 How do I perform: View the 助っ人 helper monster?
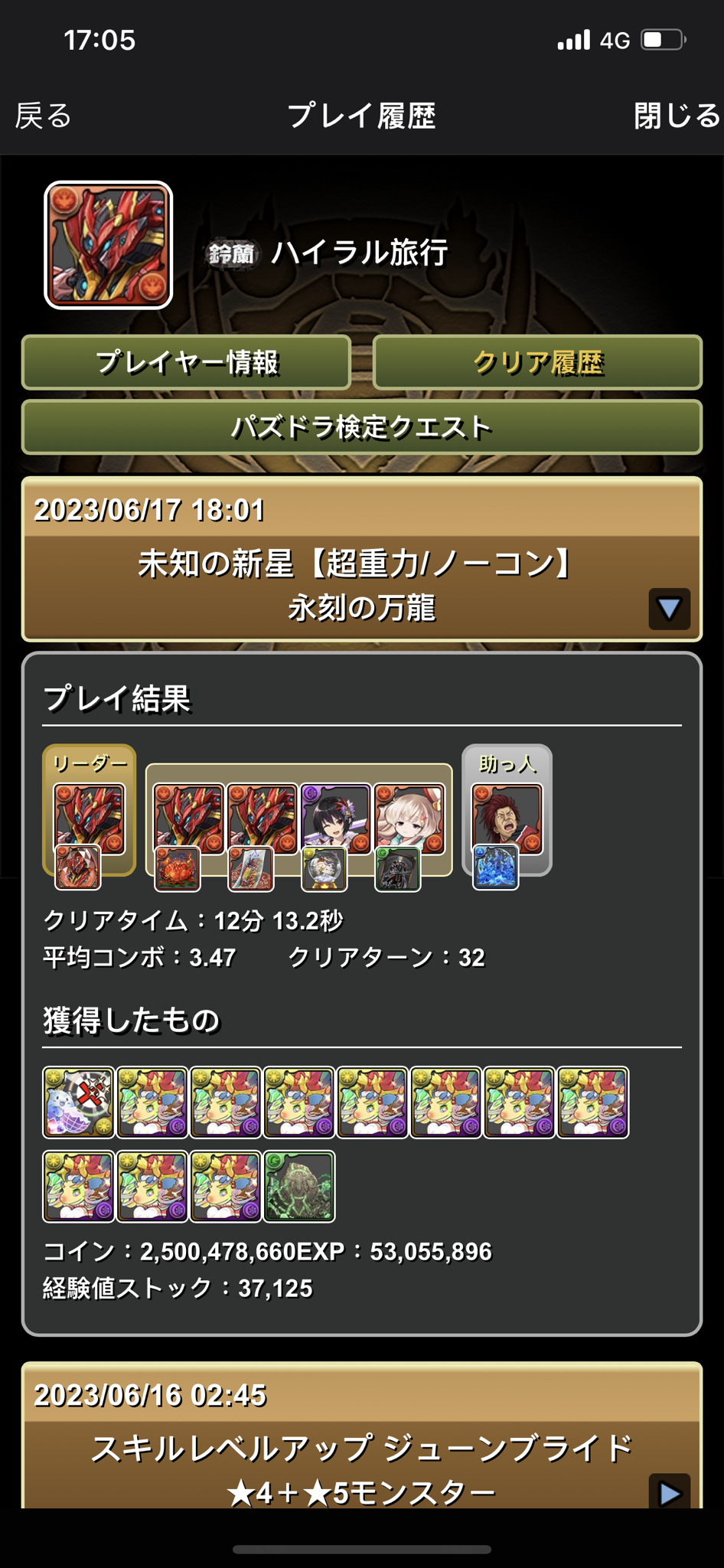(x=507, y=819)
